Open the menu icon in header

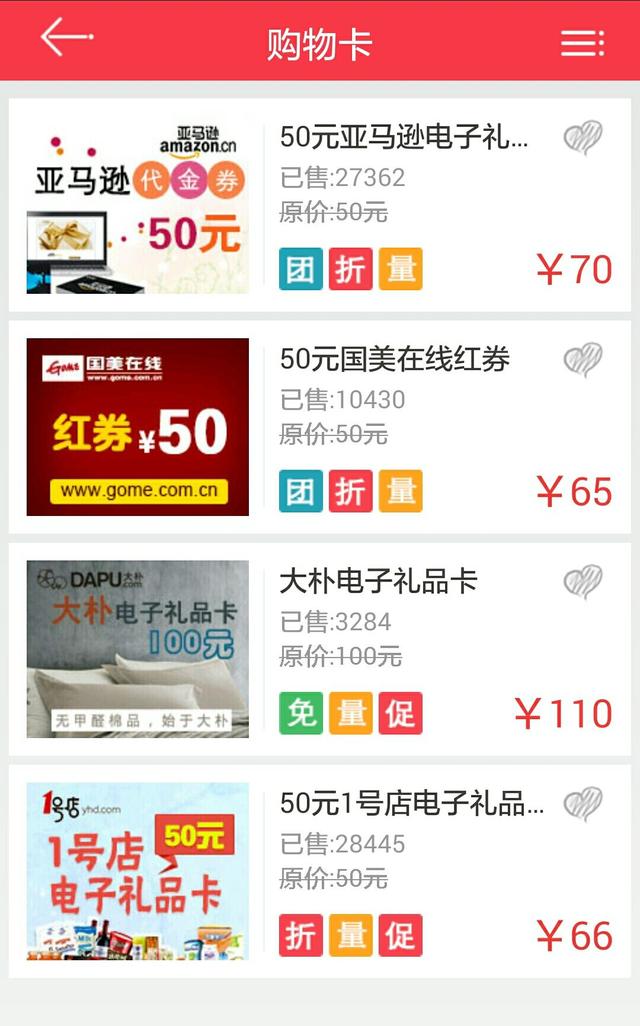pyautogui.click(x=582, y=42)
